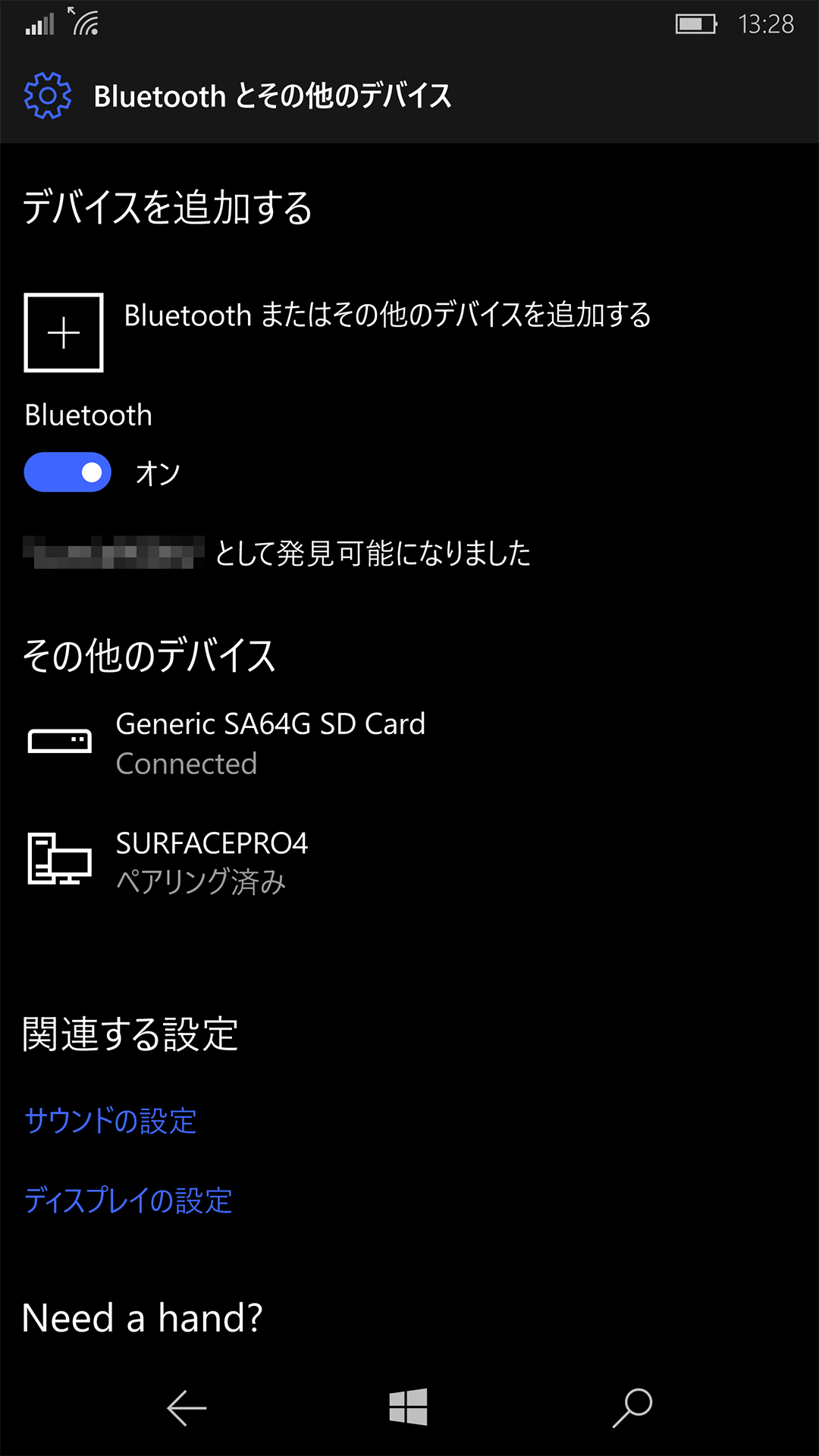The image size is (819, 1456).
Task: Tap the cellular signal strength icon
Action: pyautogui.click(x=39, y=23)
